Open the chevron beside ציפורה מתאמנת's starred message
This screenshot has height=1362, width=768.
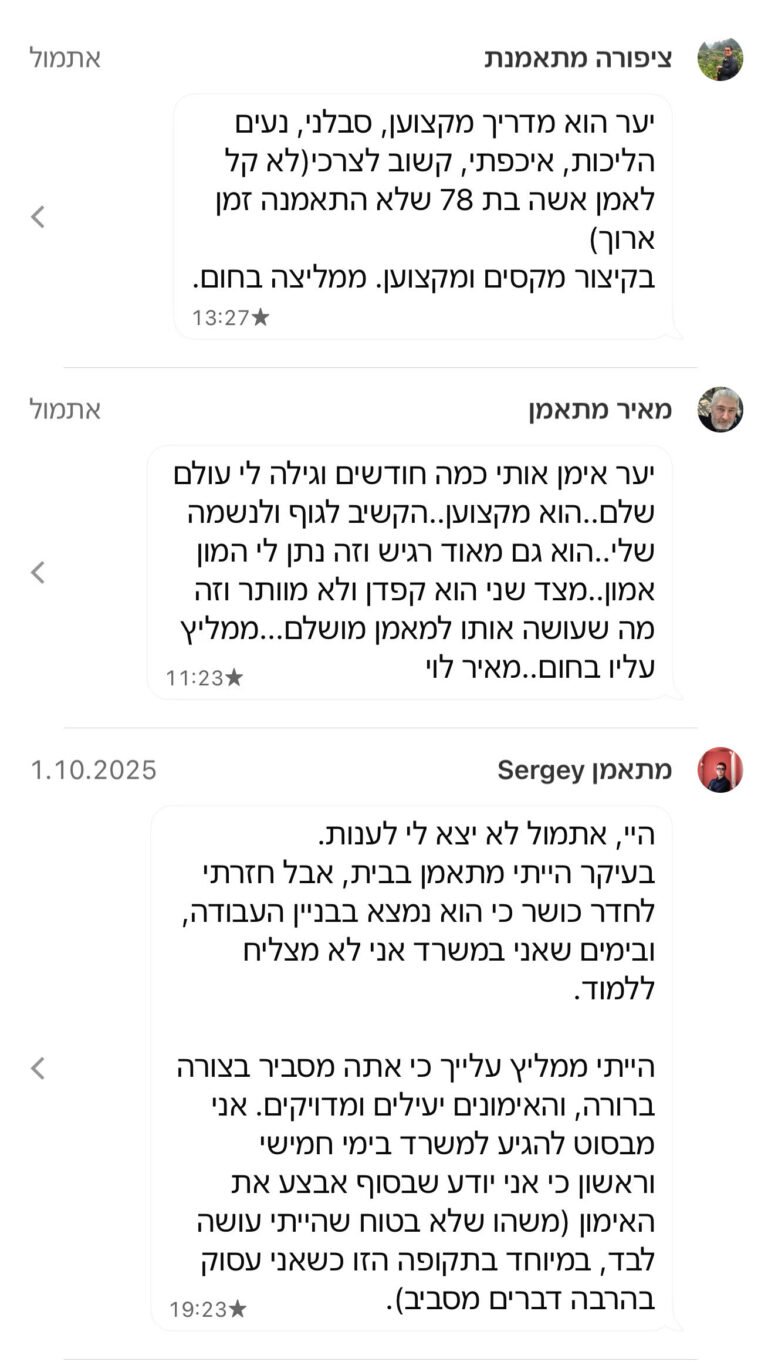coord(38,216)
